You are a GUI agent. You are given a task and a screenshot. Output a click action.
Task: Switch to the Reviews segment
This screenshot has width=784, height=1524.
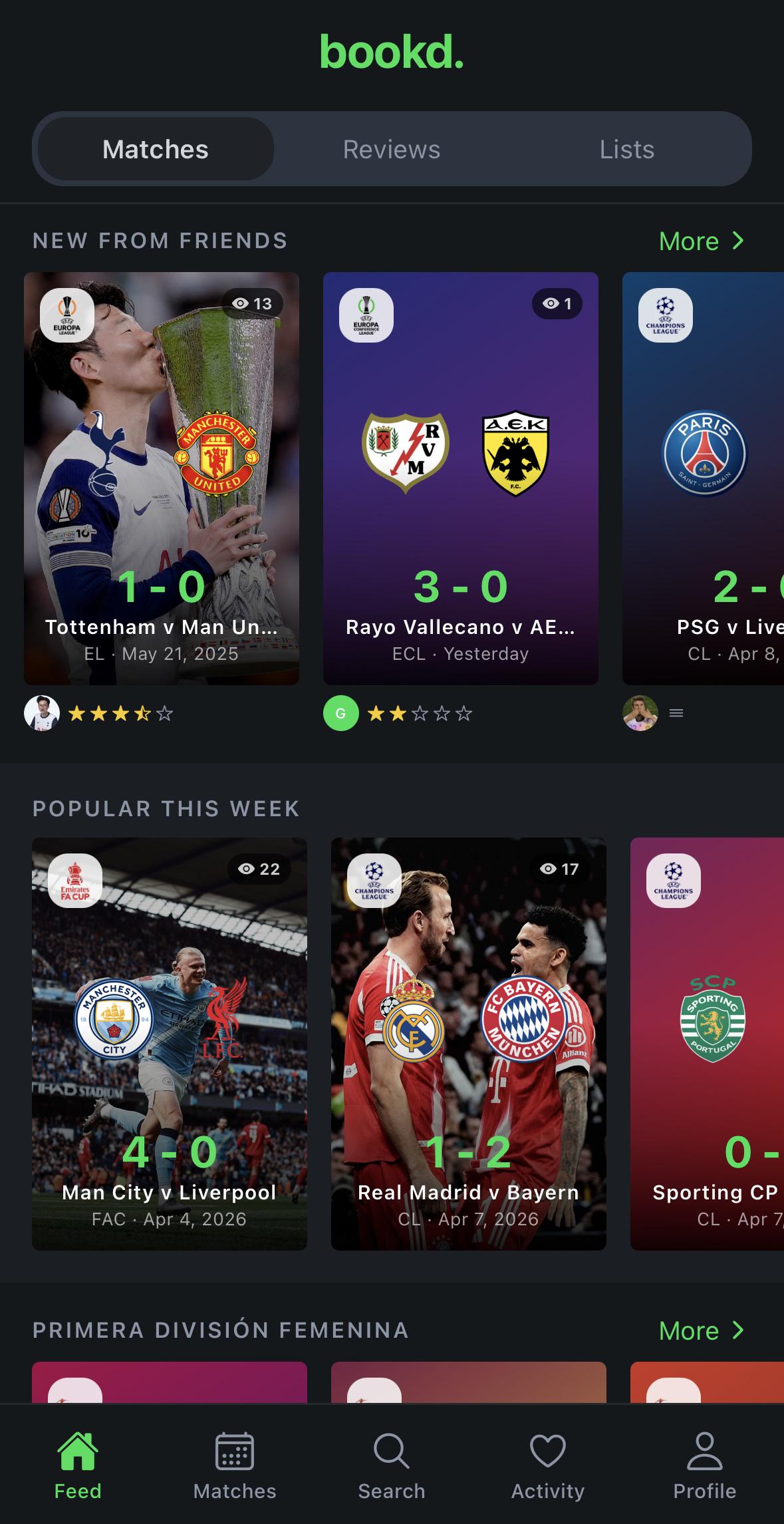pos(392,150)
